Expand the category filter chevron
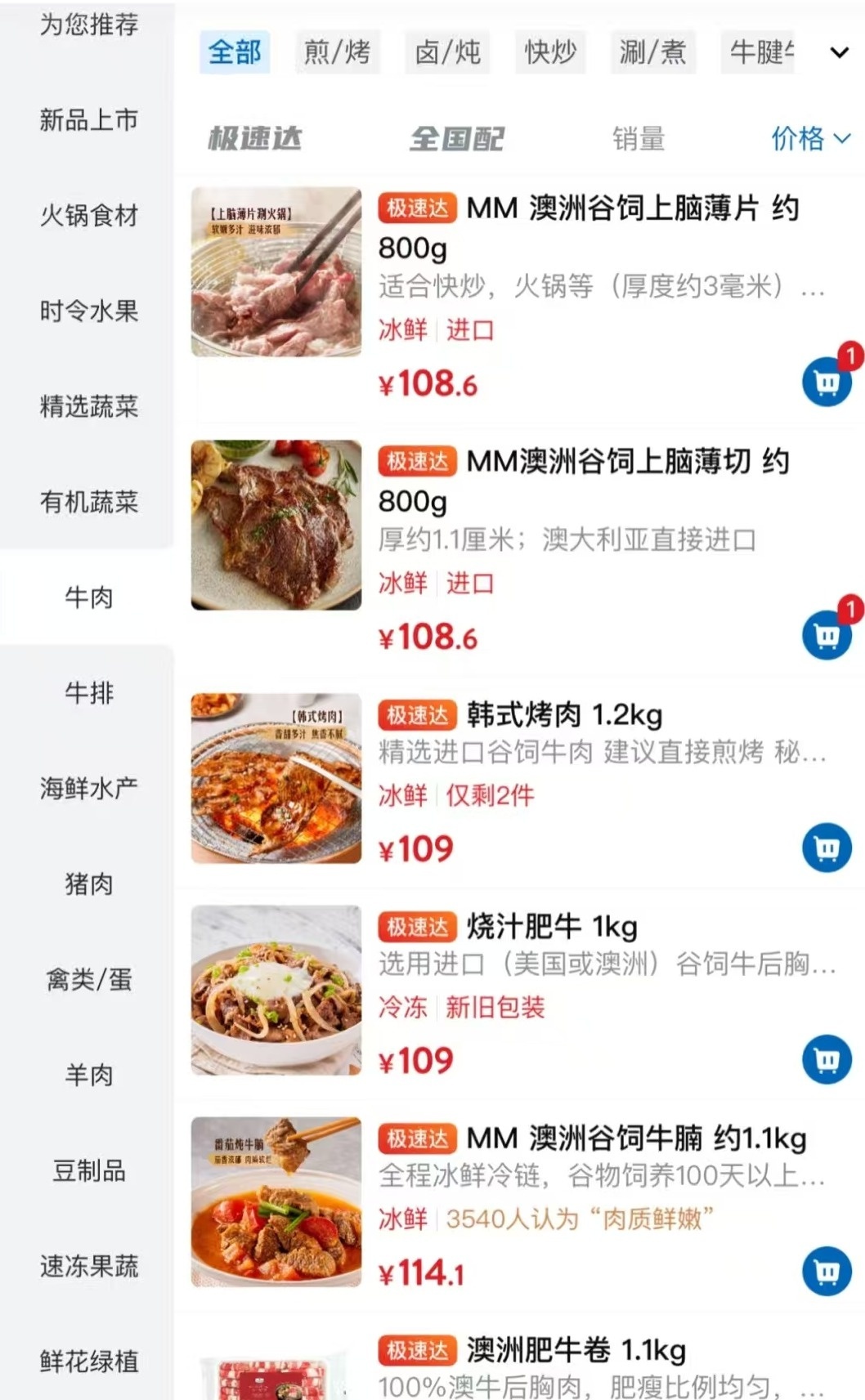Screen dimensions: 865x1400 [x=839, y=53]
